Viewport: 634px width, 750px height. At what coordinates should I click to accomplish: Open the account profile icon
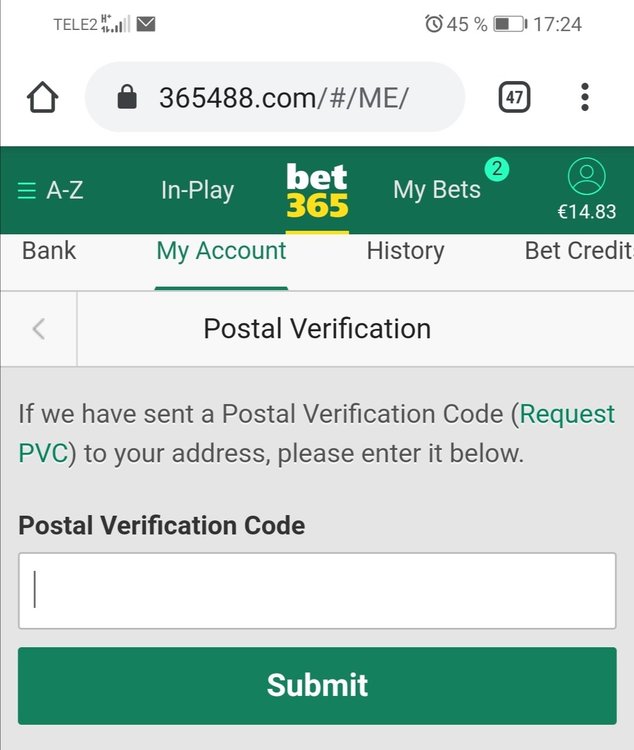586,178
